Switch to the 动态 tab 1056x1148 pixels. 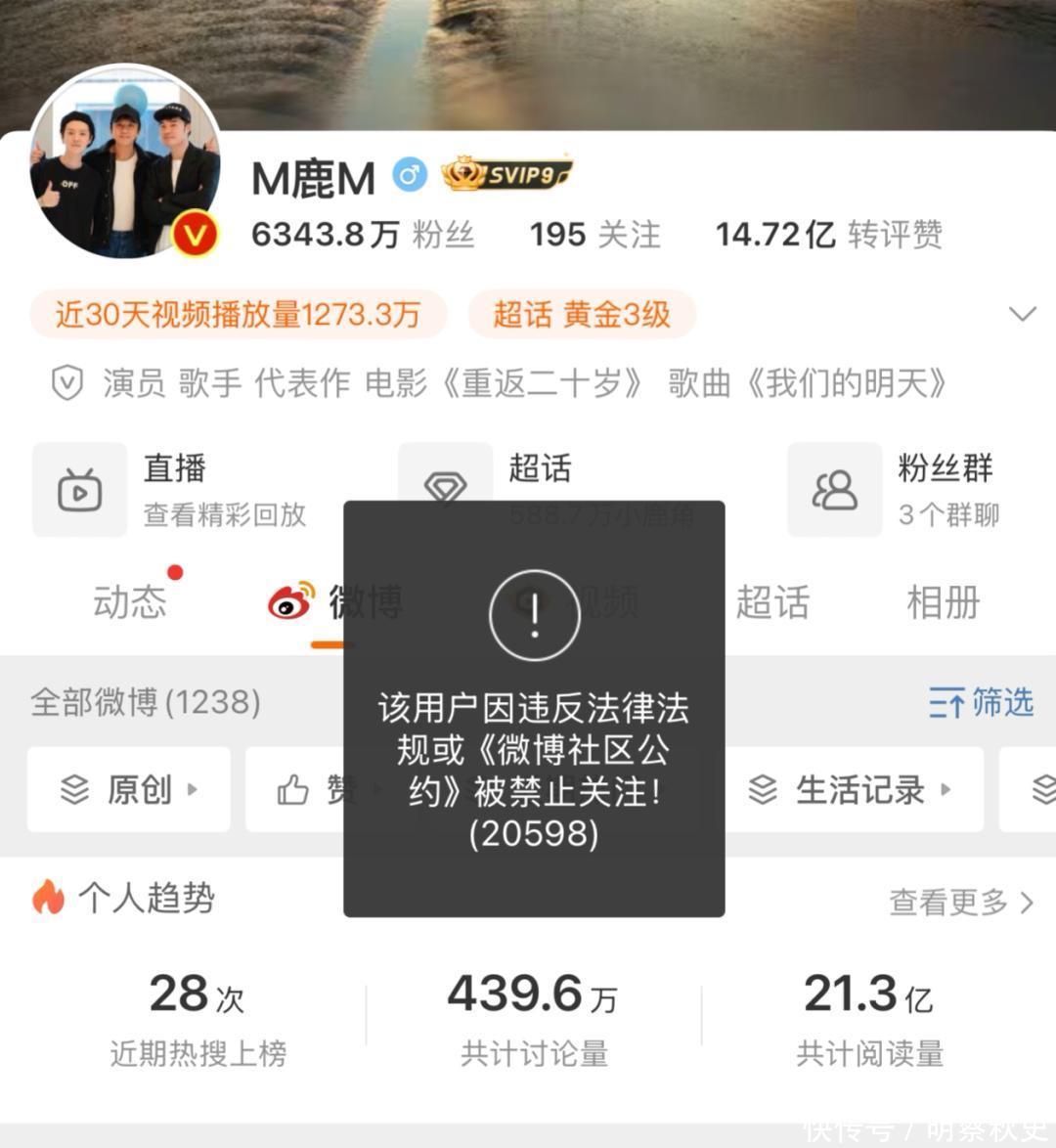pos(130,602)
